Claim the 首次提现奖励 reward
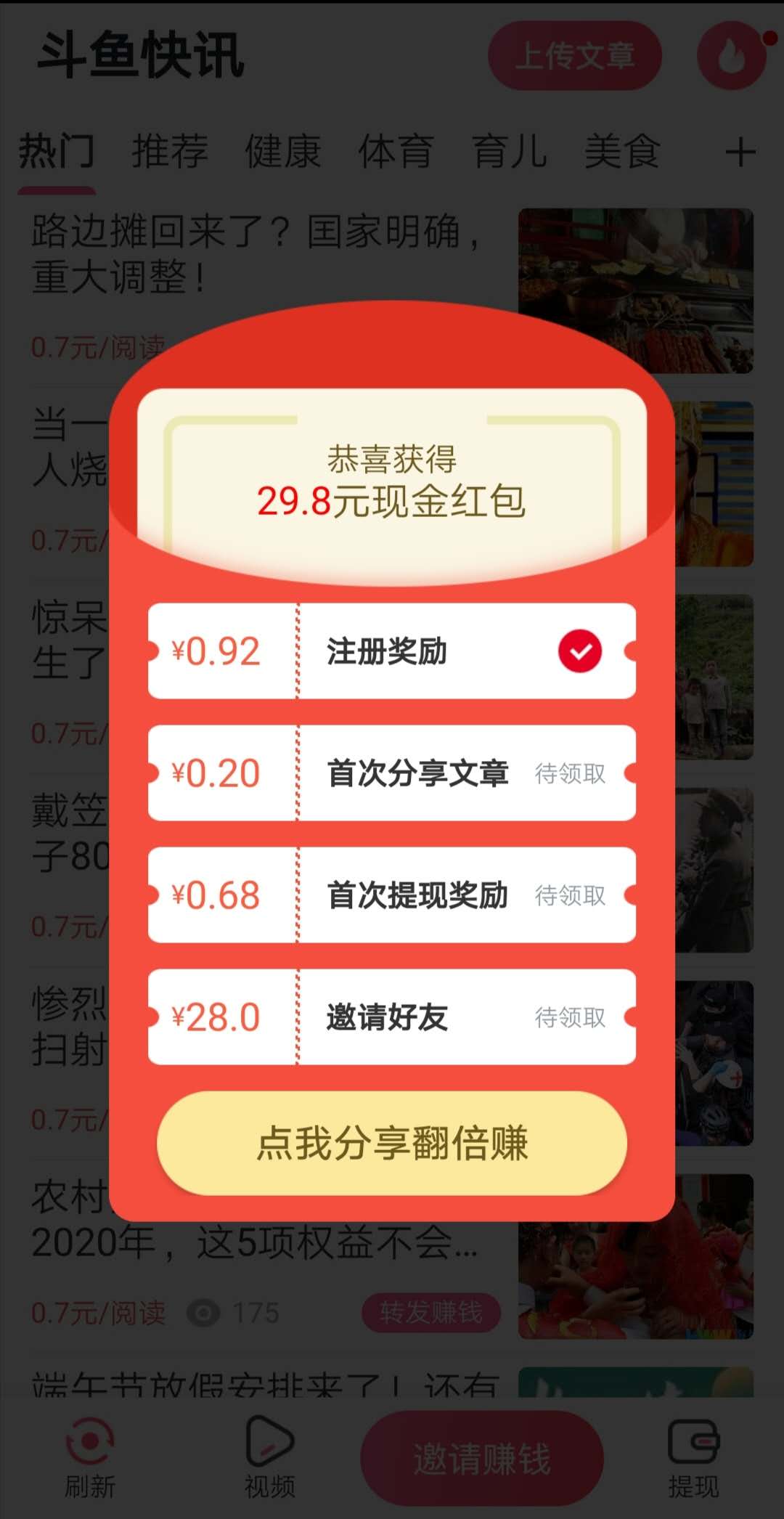 coord(392,895)
